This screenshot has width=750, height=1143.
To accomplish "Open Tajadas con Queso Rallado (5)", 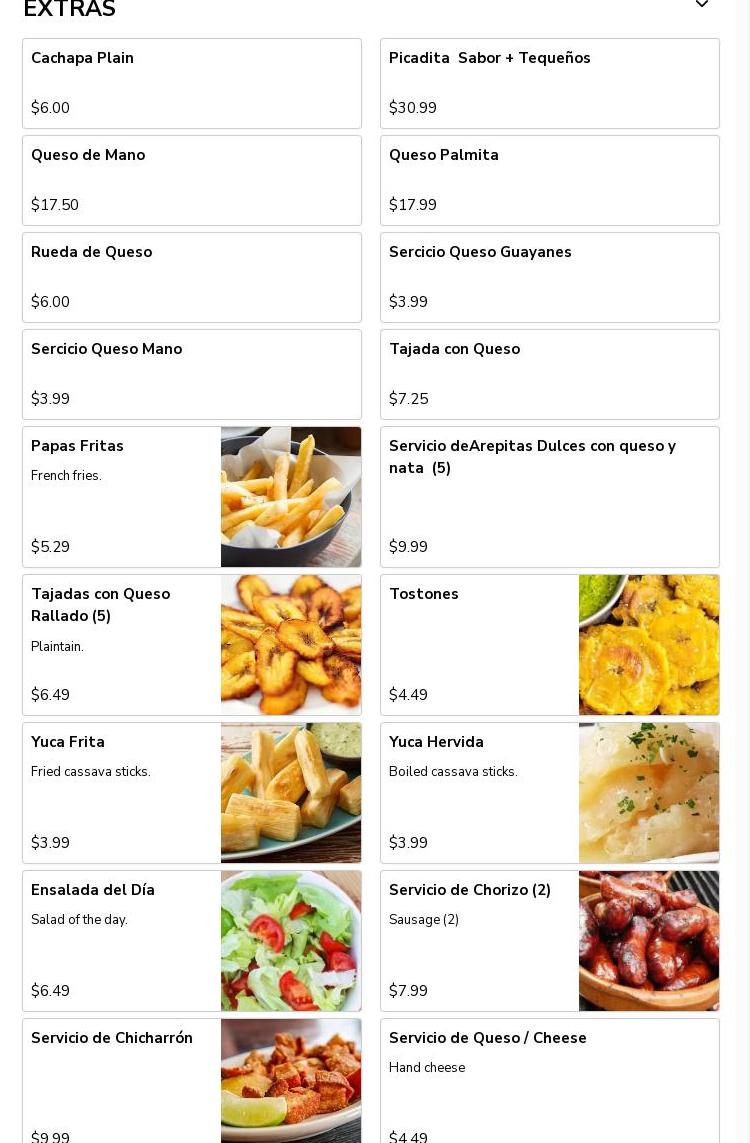I will point(191,645).
